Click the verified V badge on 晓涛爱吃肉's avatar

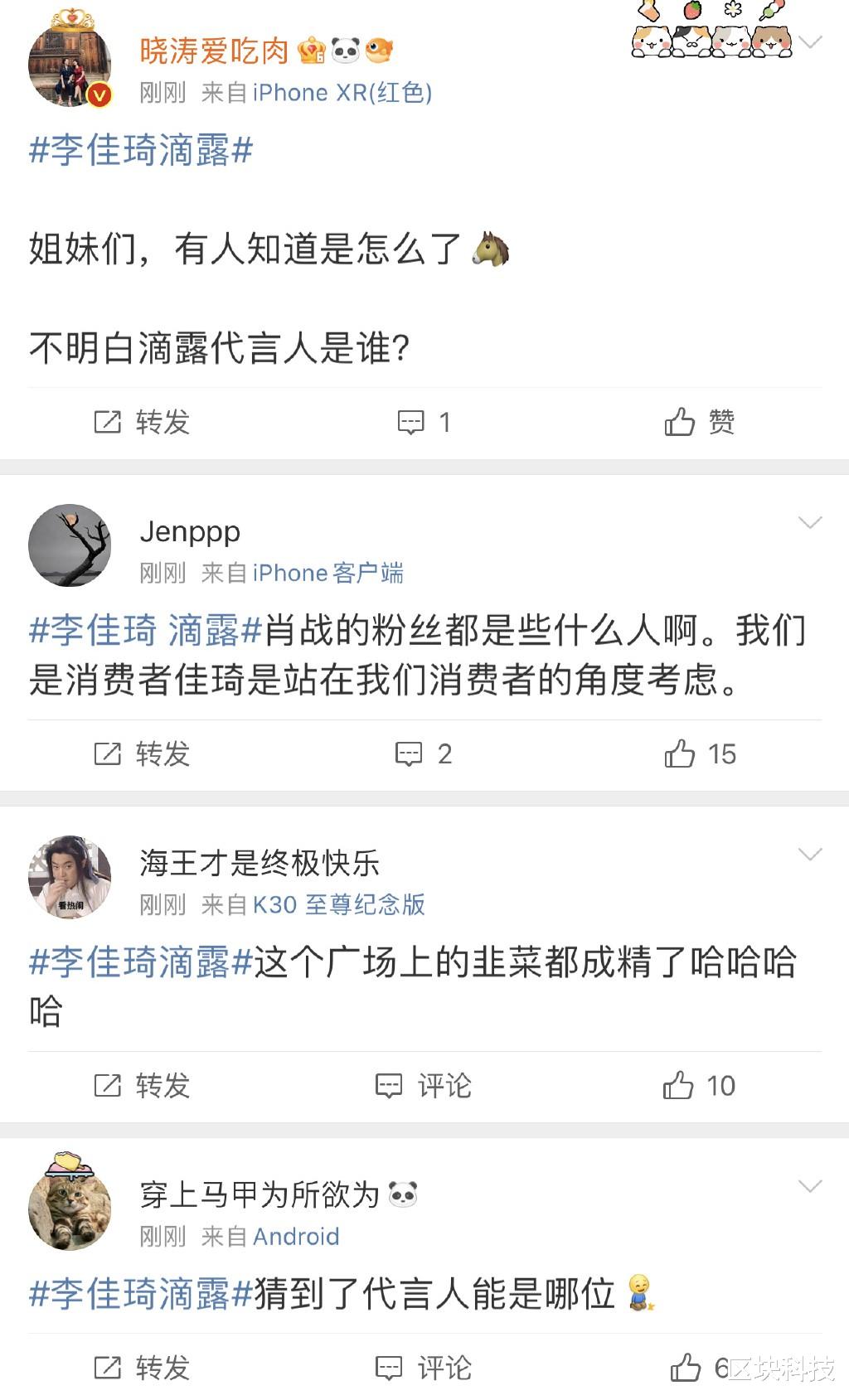coord(99,94)
